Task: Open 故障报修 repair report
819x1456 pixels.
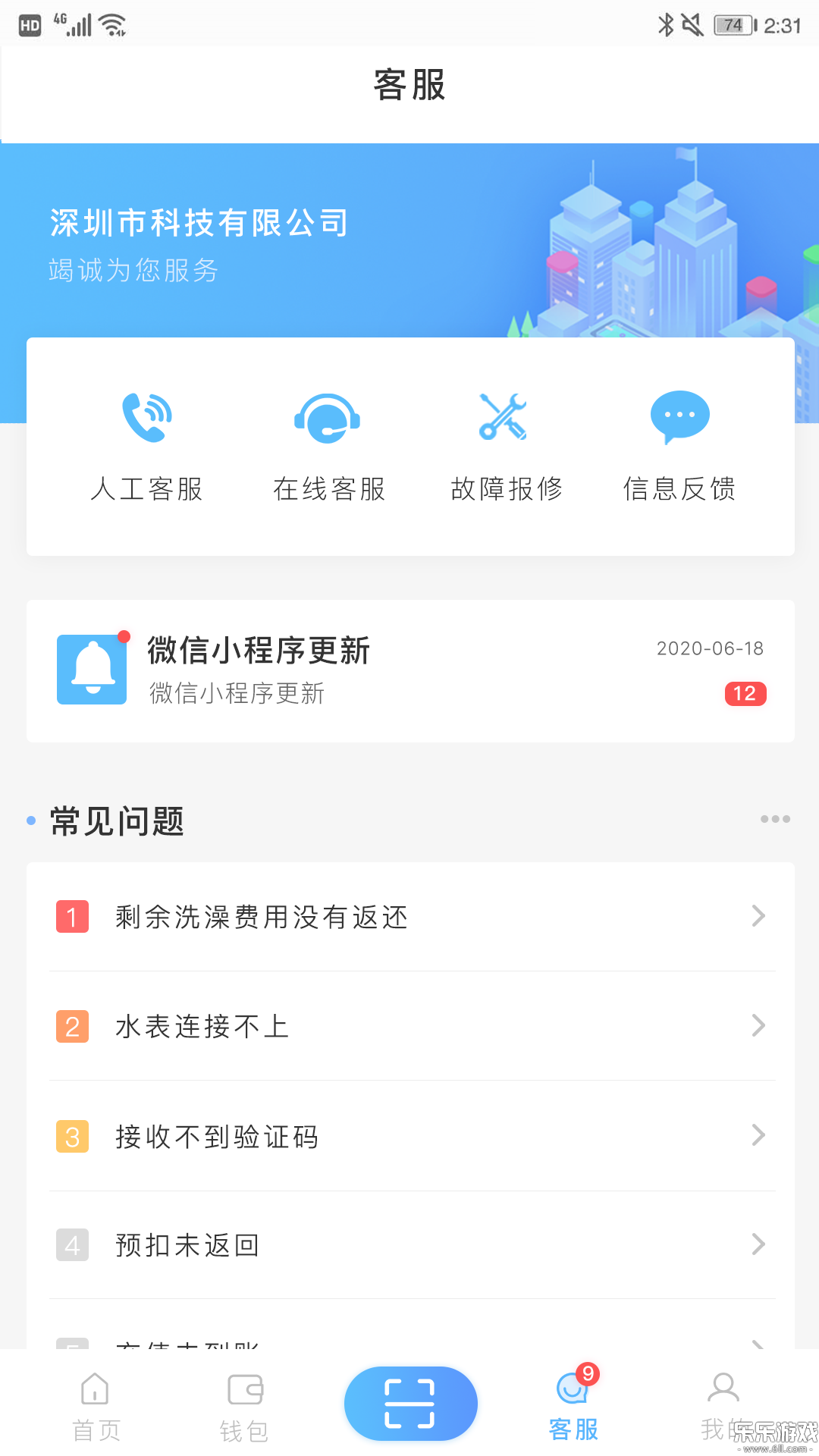Action: (506, 446)
